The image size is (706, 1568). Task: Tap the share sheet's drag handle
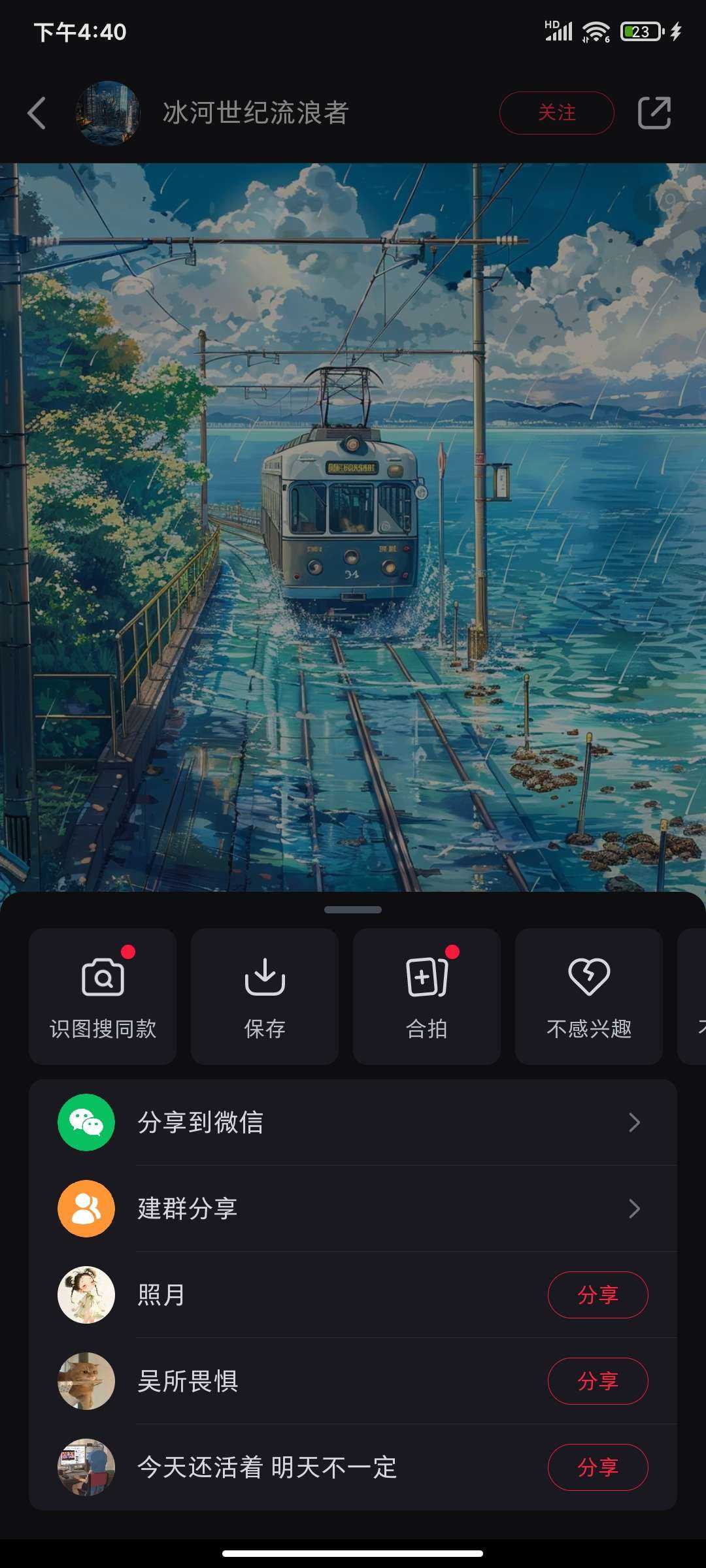coord(353,909)
